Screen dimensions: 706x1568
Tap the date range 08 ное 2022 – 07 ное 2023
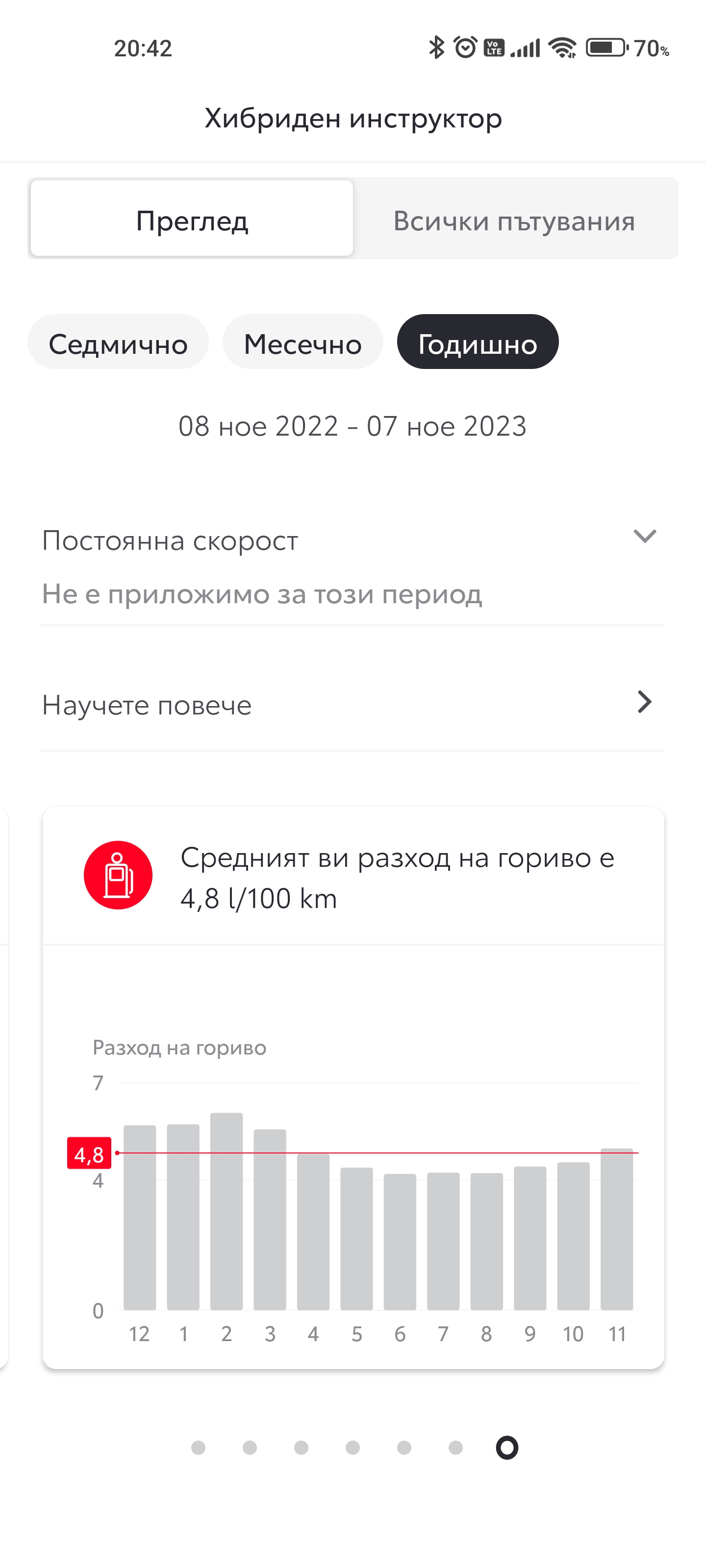coord(353,426)
